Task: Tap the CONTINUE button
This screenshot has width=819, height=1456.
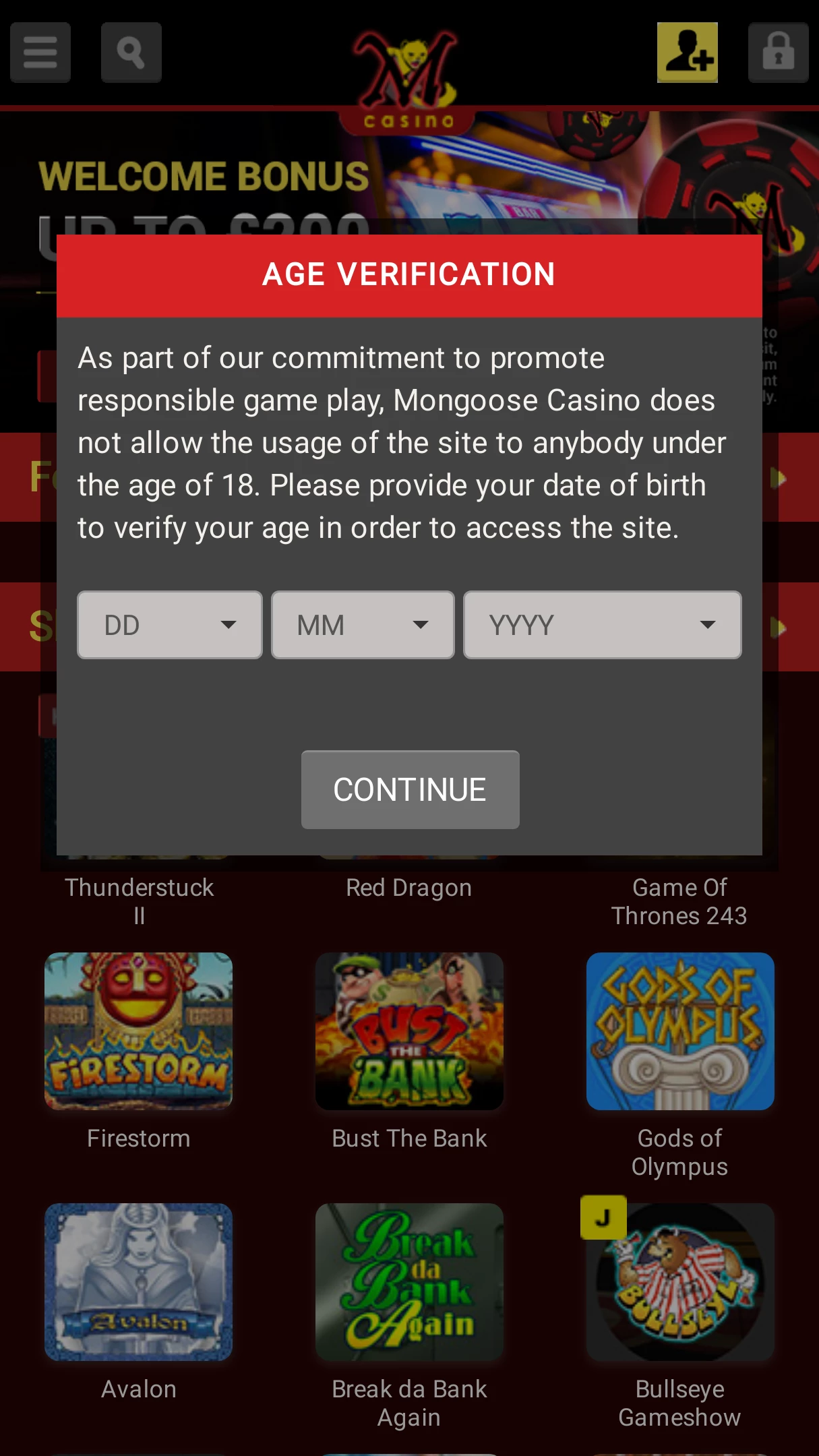Action: click(410, 789)
